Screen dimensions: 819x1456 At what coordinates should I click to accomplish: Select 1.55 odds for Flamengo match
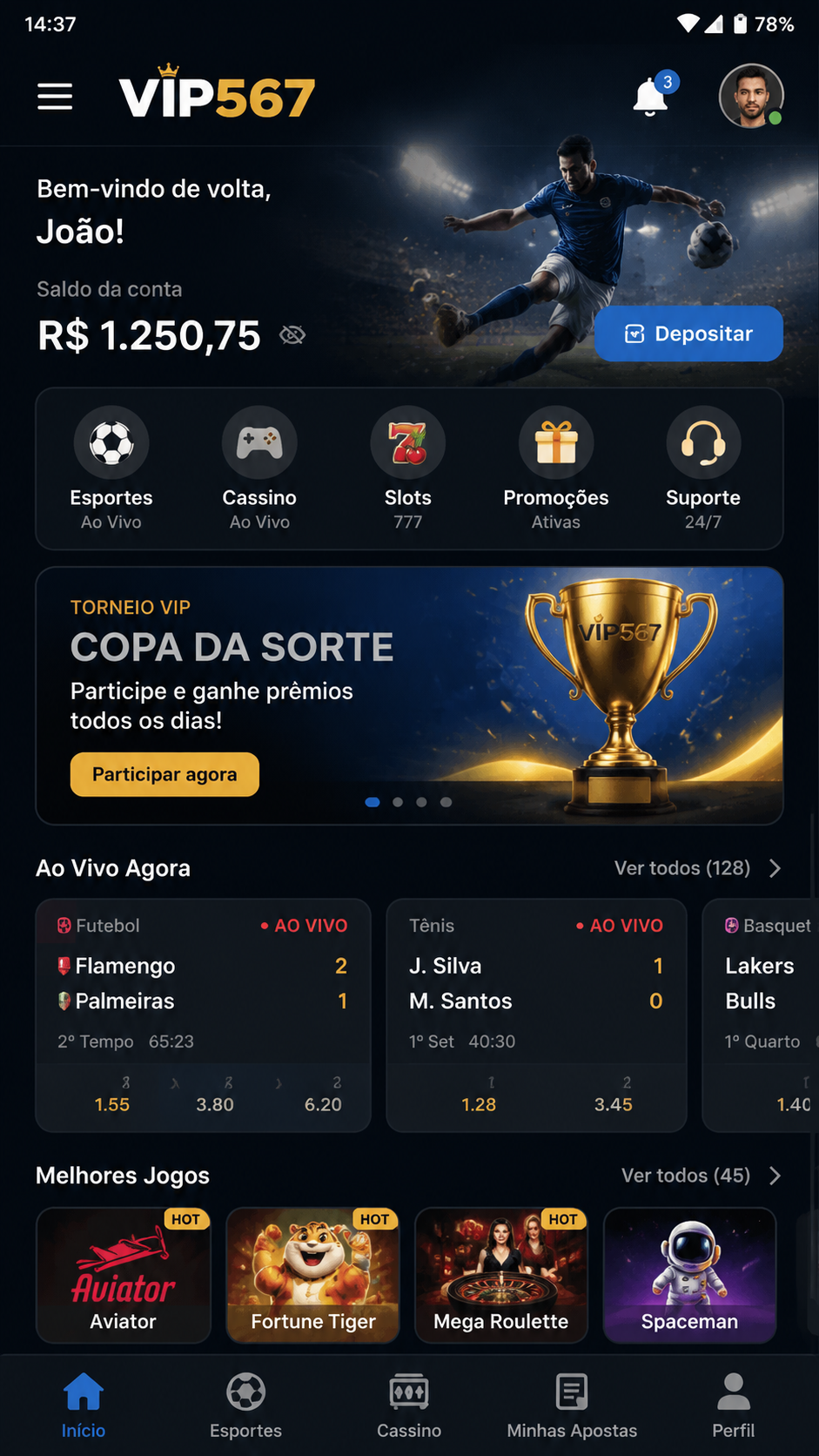coord(112,1095)
